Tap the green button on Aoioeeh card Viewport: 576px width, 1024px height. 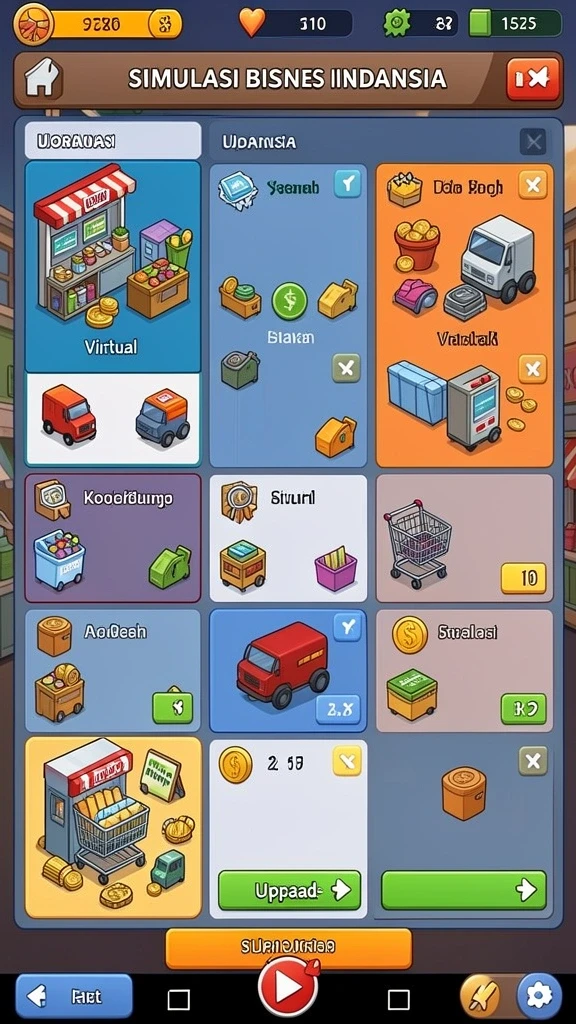pos(173,708)
